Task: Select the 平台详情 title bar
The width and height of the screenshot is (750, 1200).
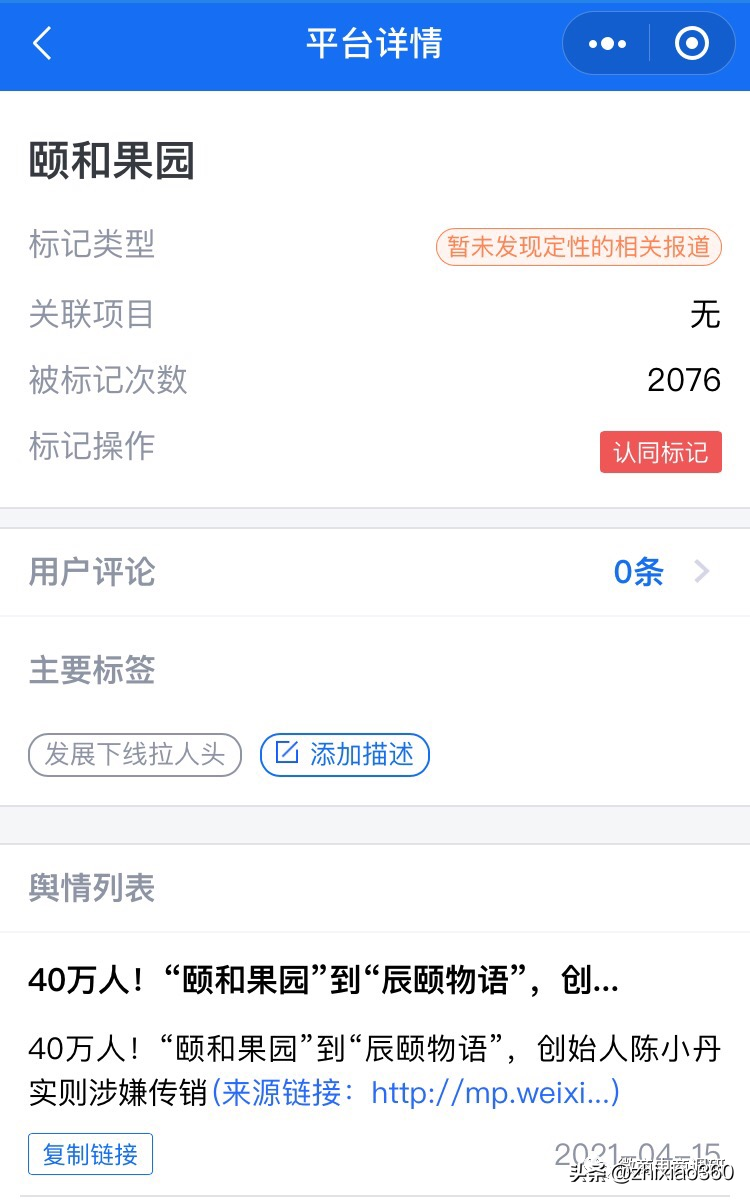Action: pyautogui.click(x=375, y=44)
